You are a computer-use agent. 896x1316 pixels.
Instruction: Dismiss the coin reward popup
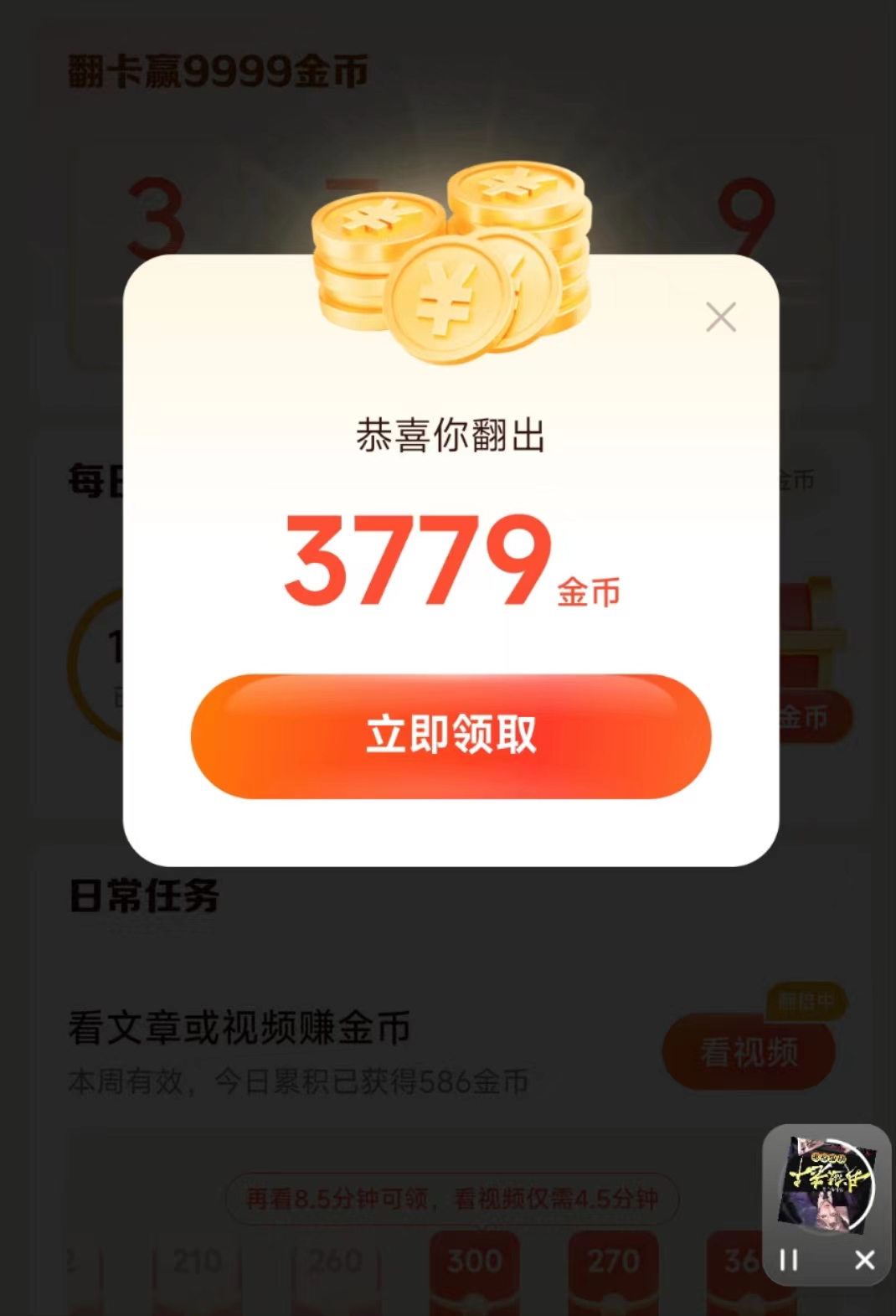pos(720,317)
